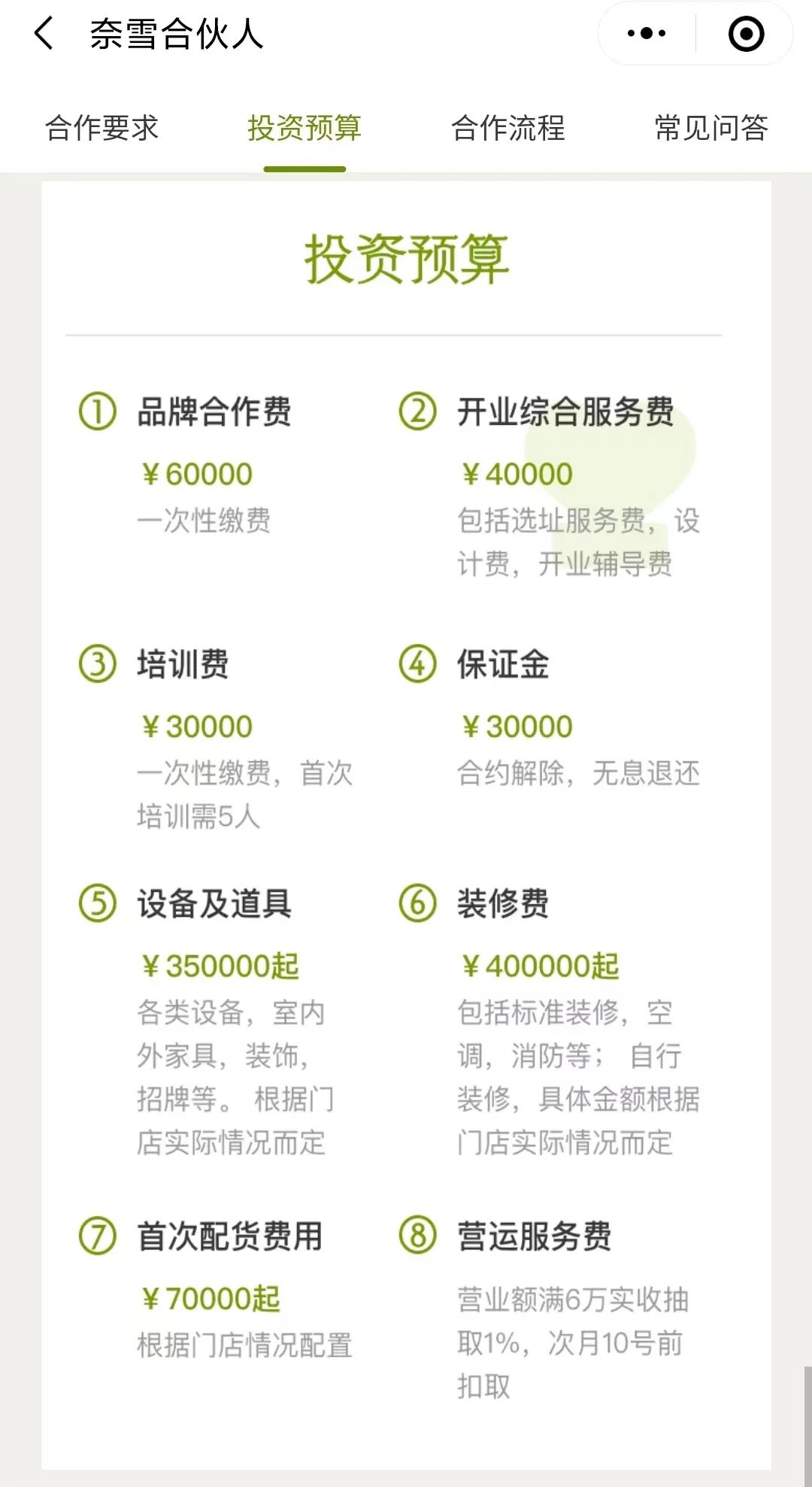Select the ⑥ marker next to 装修费
Viewport: 812px width, 1487px height.
tap(416, 903)
